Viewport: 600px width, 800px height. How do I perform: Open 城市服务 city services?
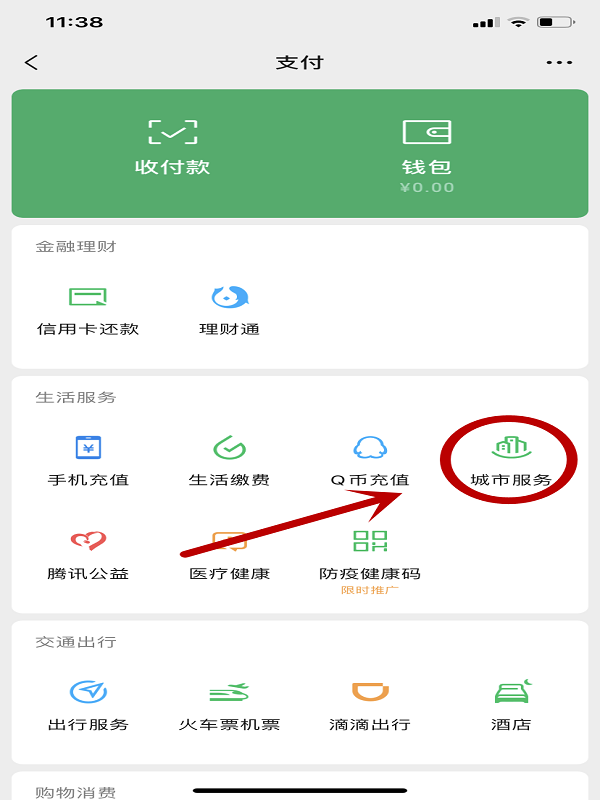(x=510, y=460)
